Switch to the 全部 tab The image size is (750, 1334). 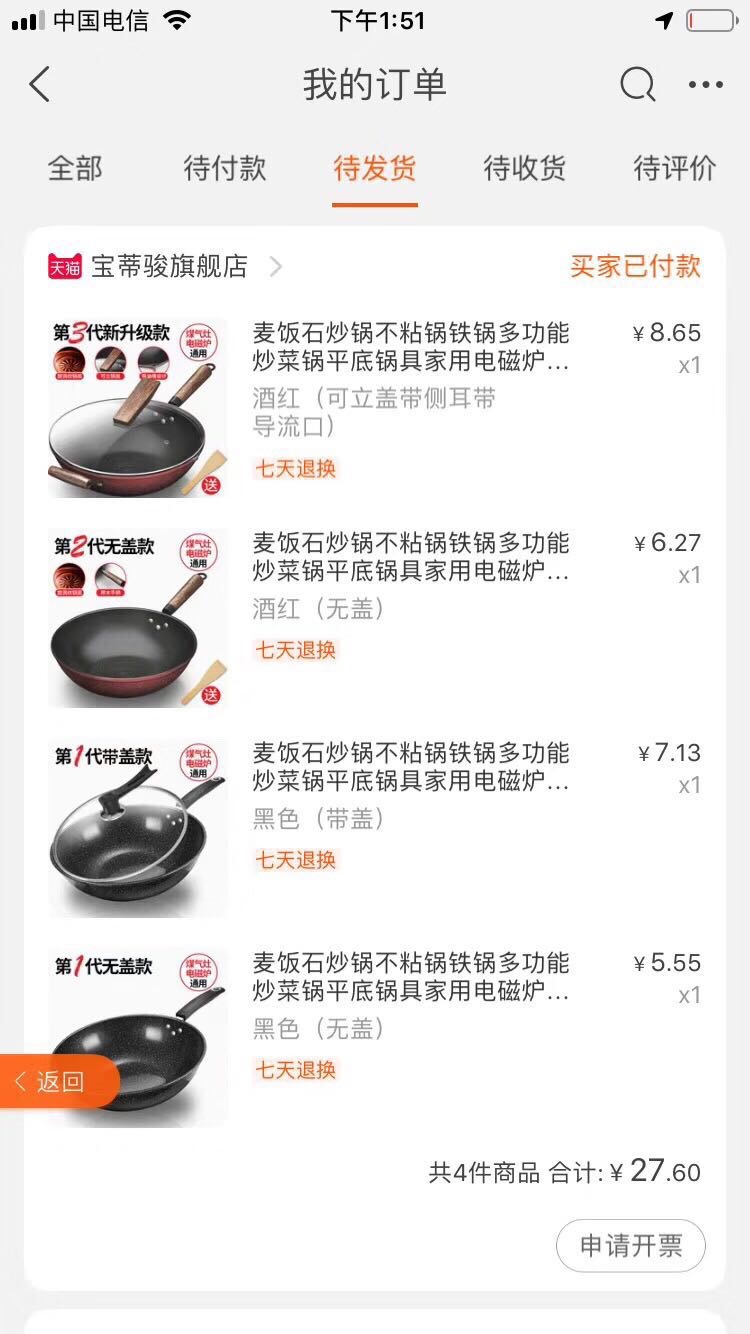pos(75,168)
